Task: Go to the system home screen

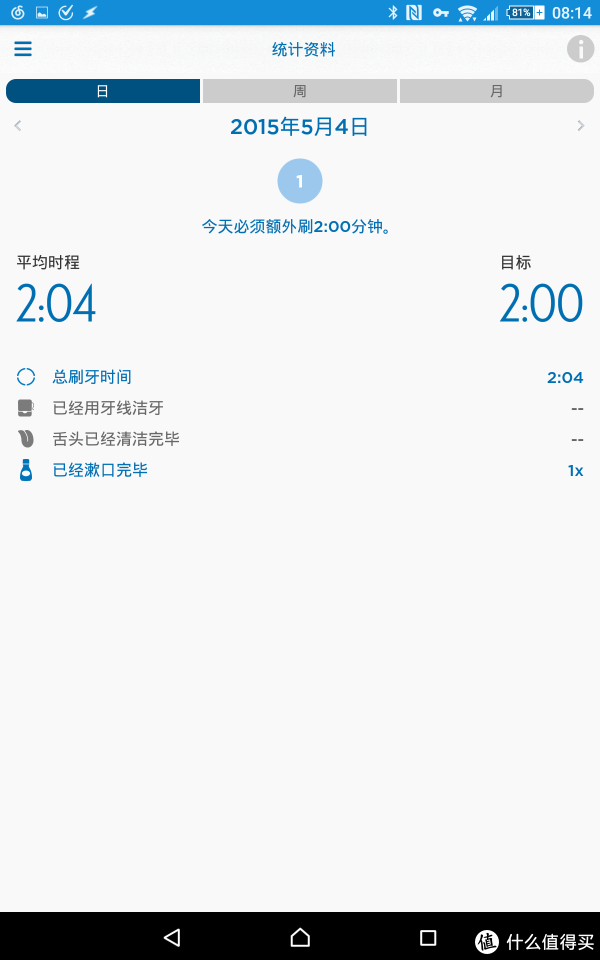Action: pos(300,937)
